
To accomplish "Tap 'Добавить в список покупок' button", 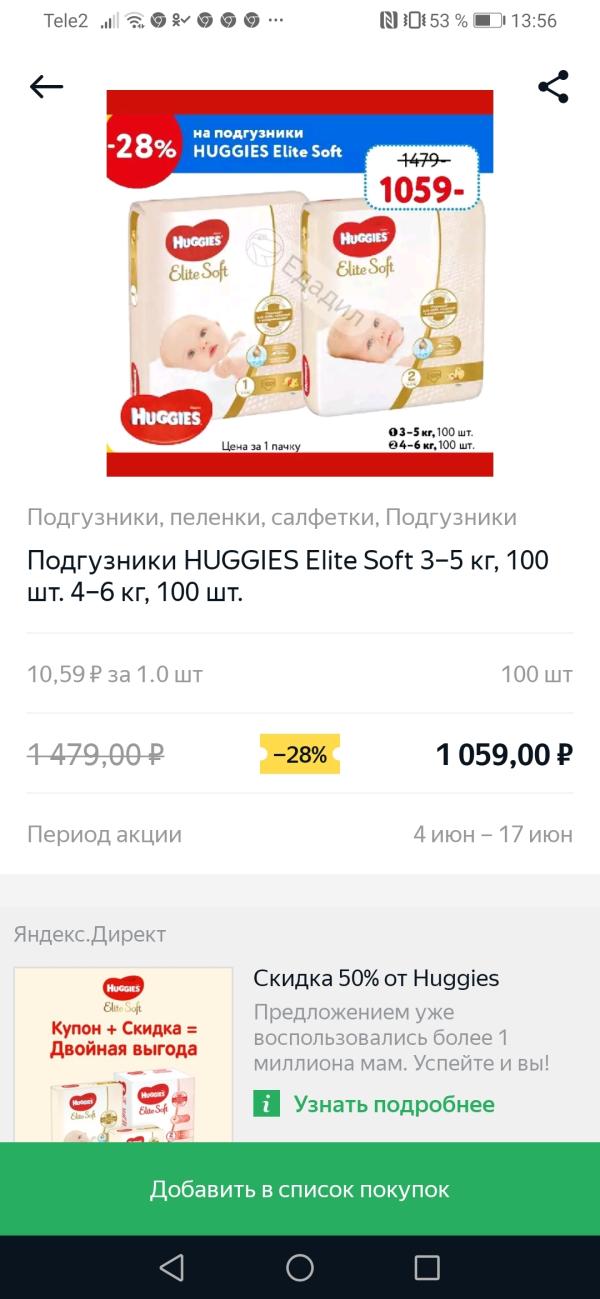I will click(x=300, y=1189).
